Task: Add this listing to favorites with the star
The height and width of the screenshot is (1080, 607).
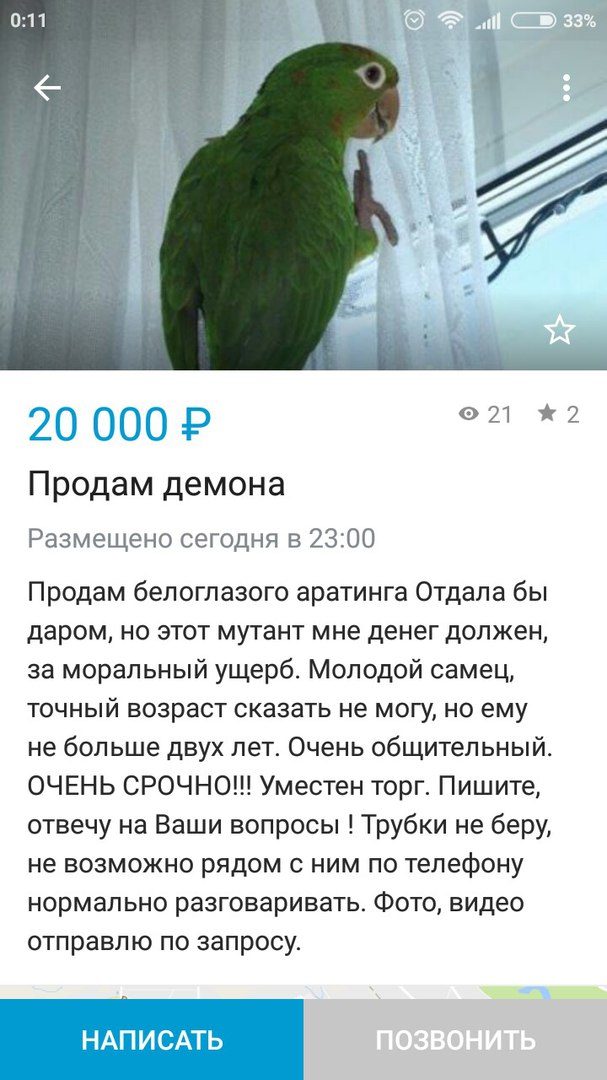Action: point(560,330)
